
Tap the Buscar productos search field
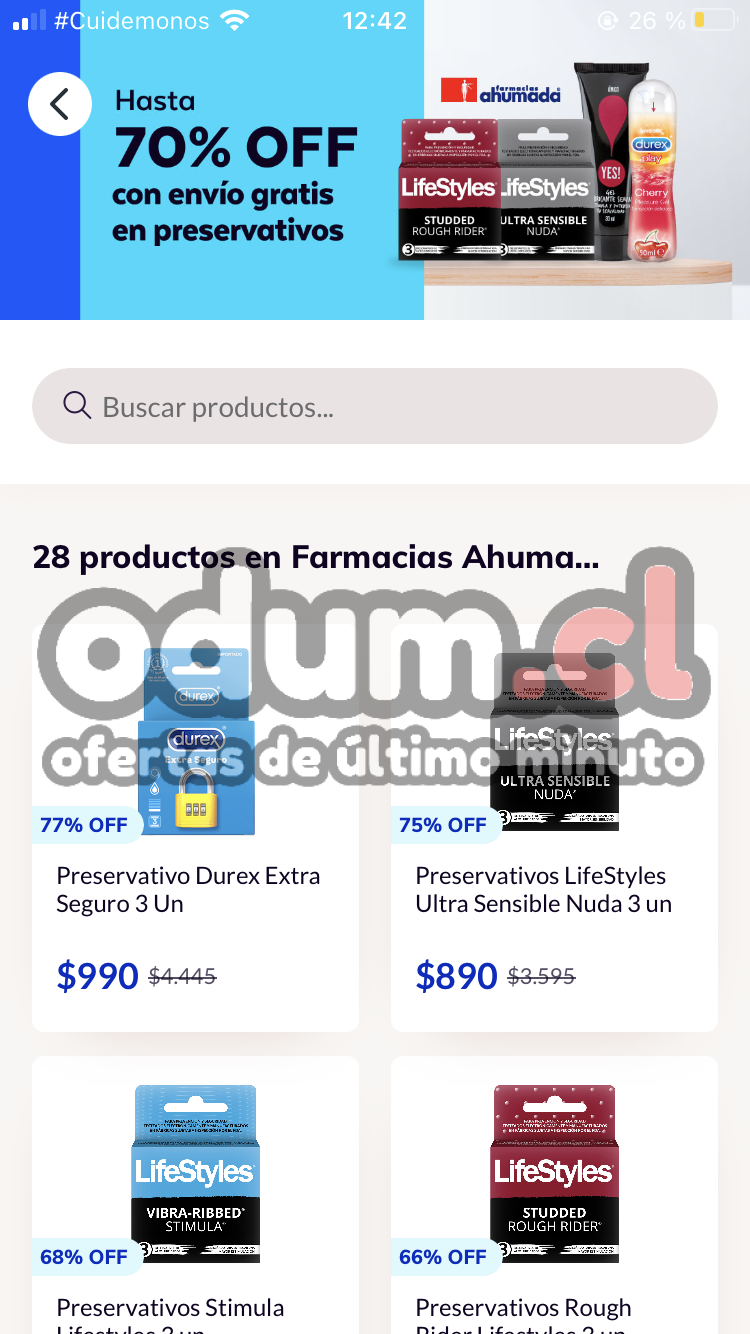pyautogui.click(x=375, y=406)
